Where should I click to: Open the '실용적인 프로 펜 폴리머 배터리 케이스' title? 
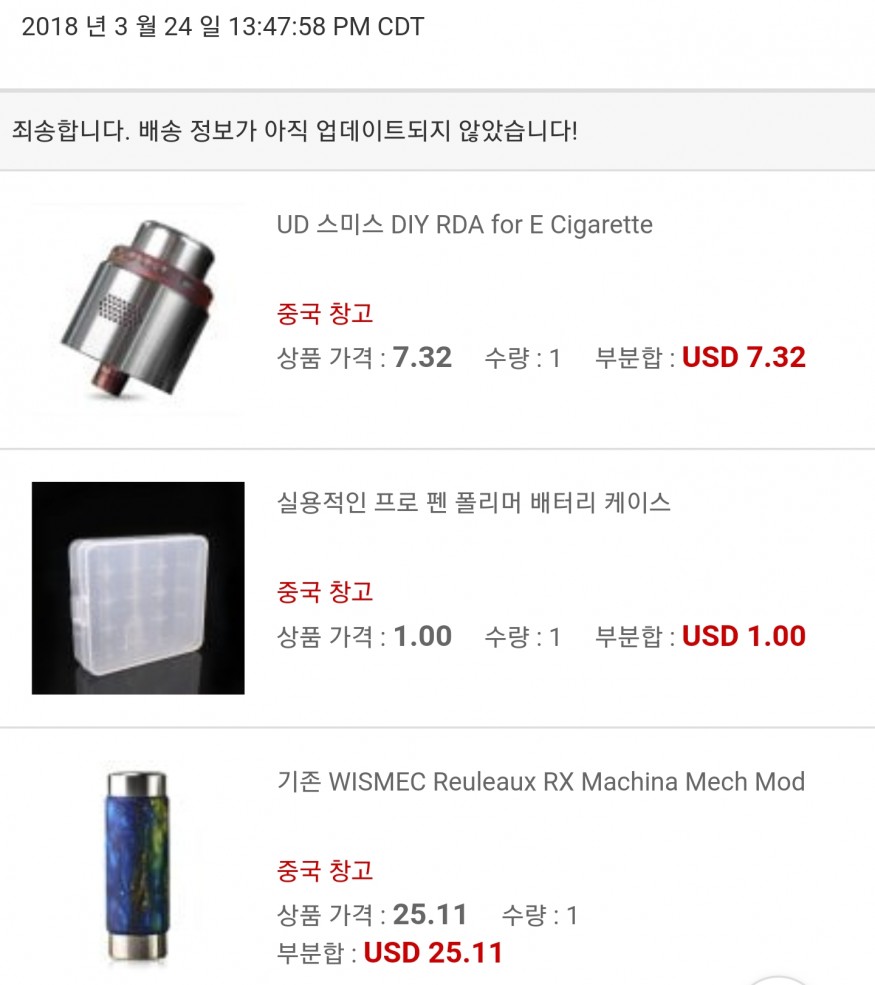point(473,502)
